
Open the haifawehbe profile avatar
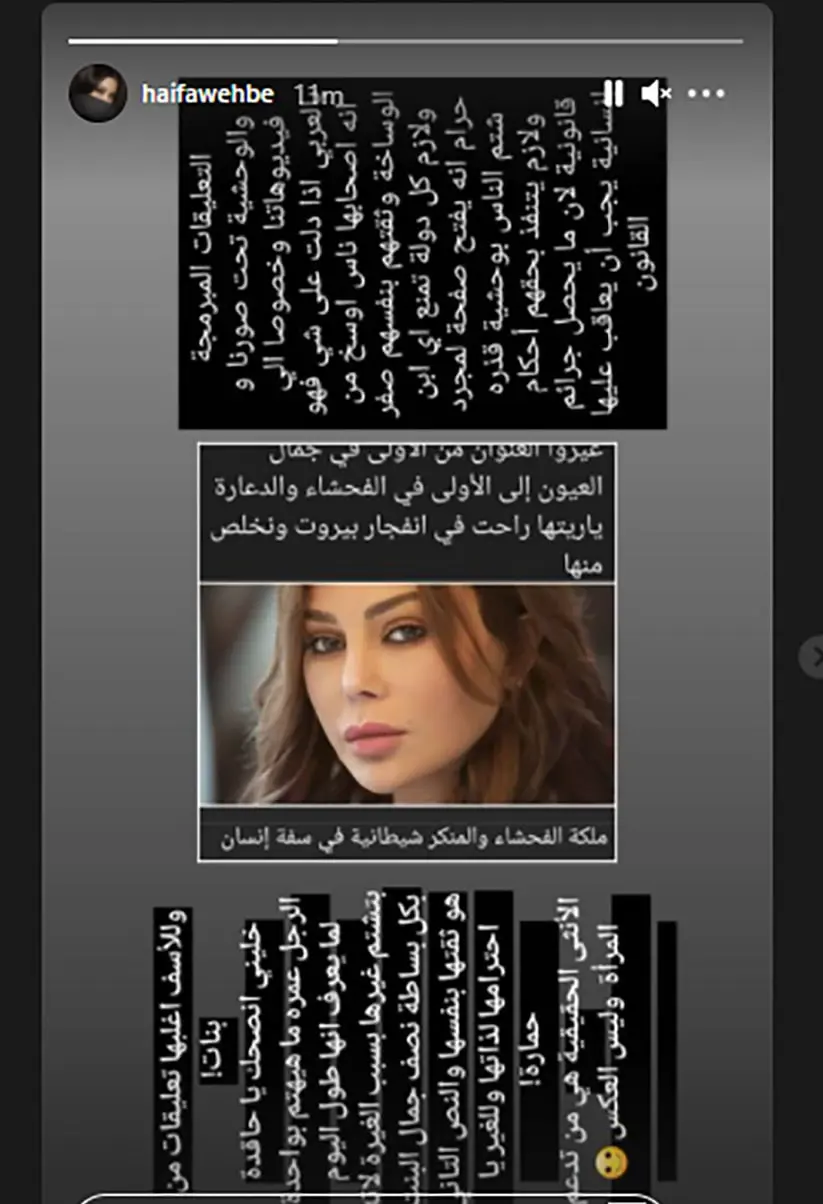tap(97, 93)
